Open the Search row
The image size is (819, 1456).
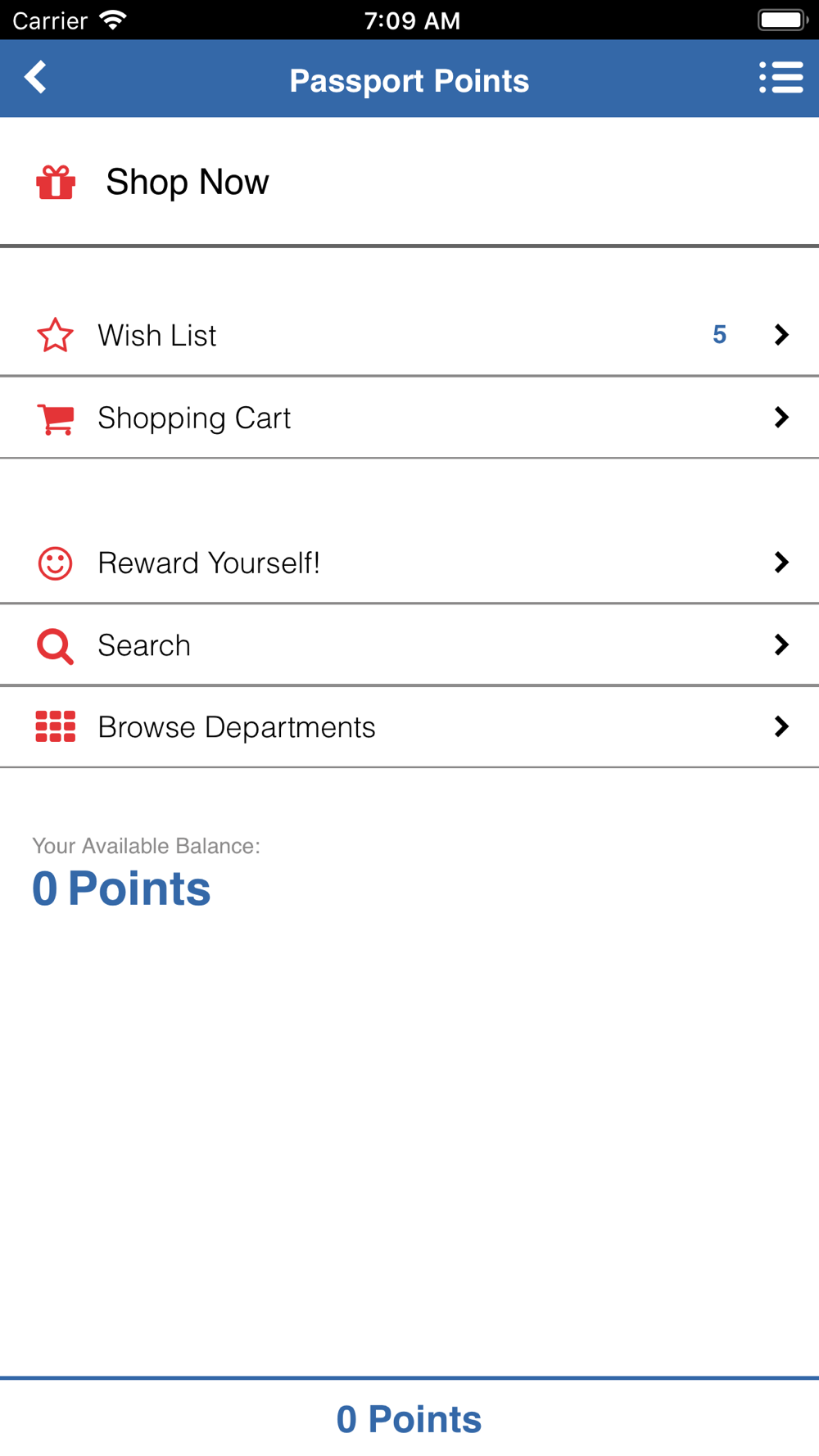click(x=409, y=645)
